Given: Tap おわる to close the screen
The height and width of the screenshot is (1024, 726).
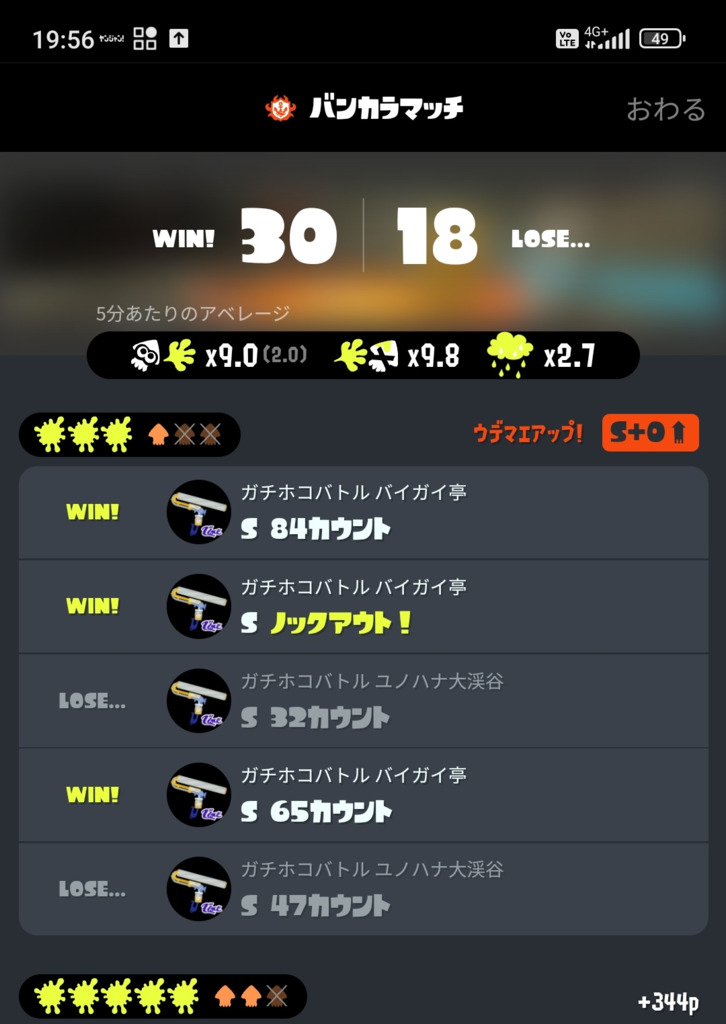Looking at the screenshot, I should pos(665,108).
